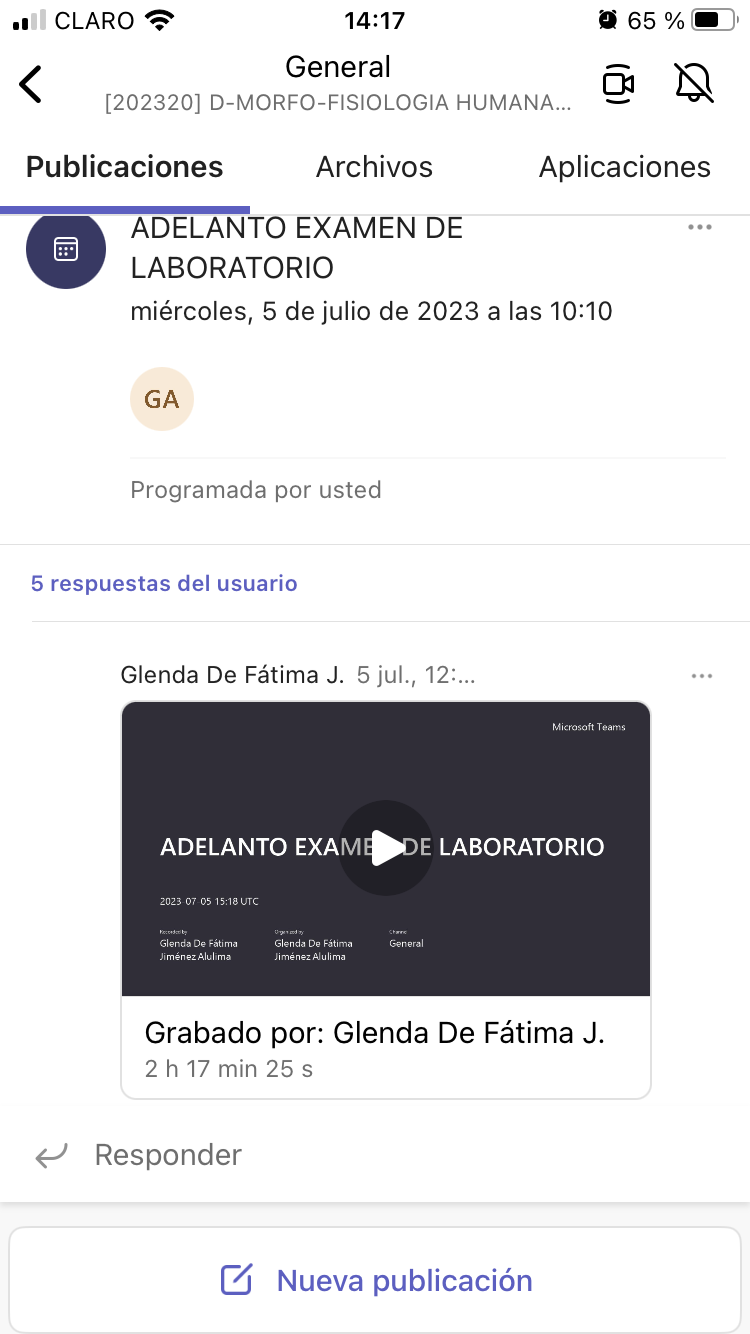
Task: Create a Nueva publicación
Action: 375,1280
